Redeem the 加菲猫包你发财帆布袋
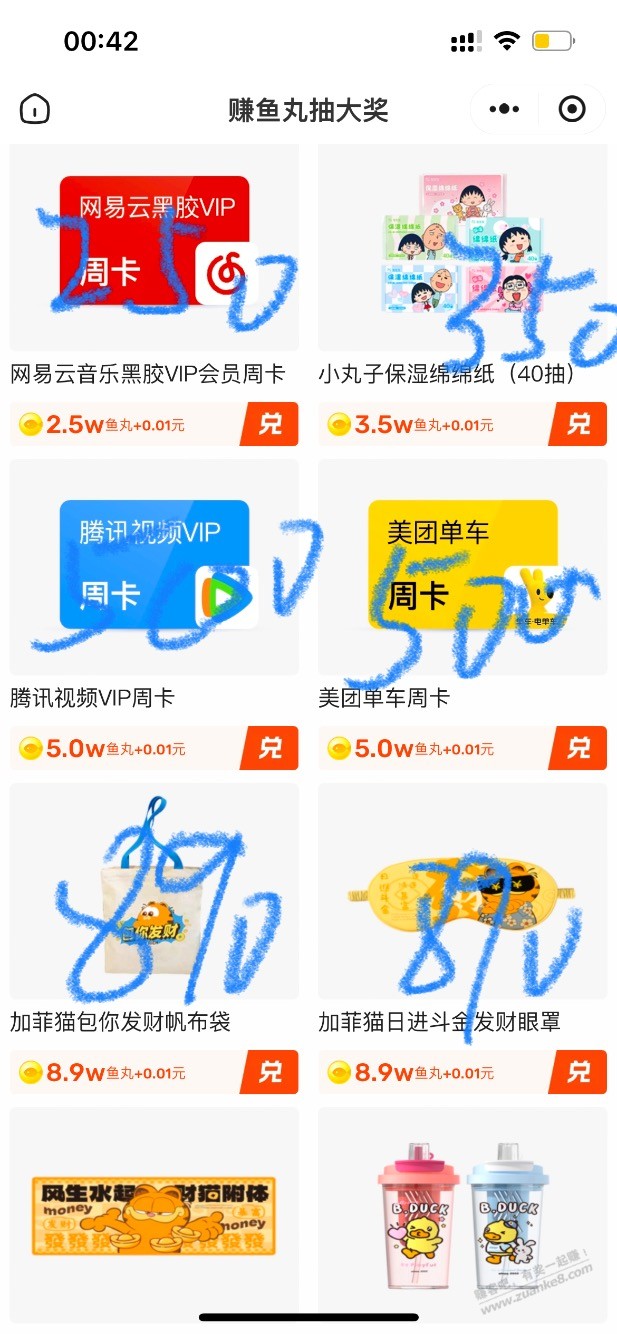The width and height of the screenshot is (617, 1334). (269, 1072)
